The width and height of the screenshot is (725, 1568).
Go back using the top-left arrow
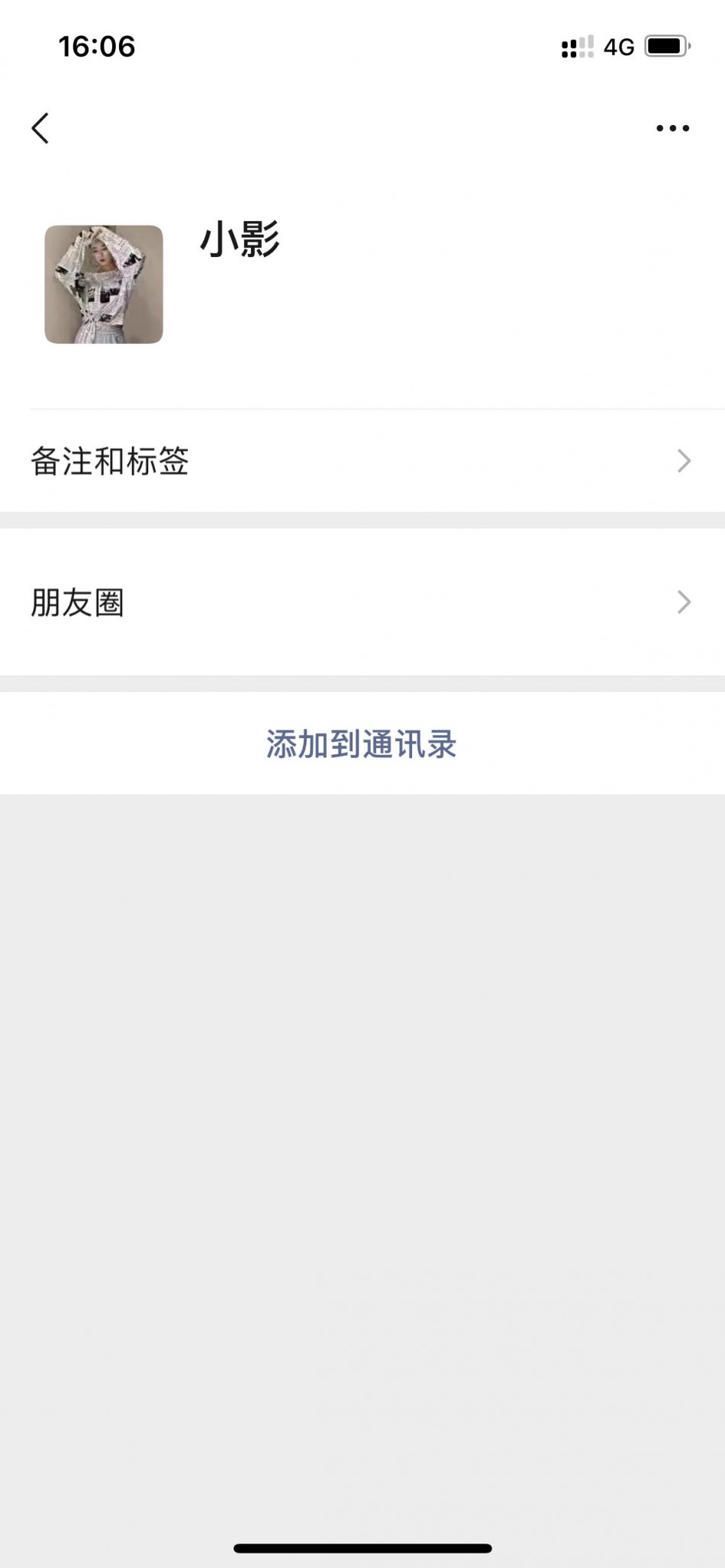(40, 128)
